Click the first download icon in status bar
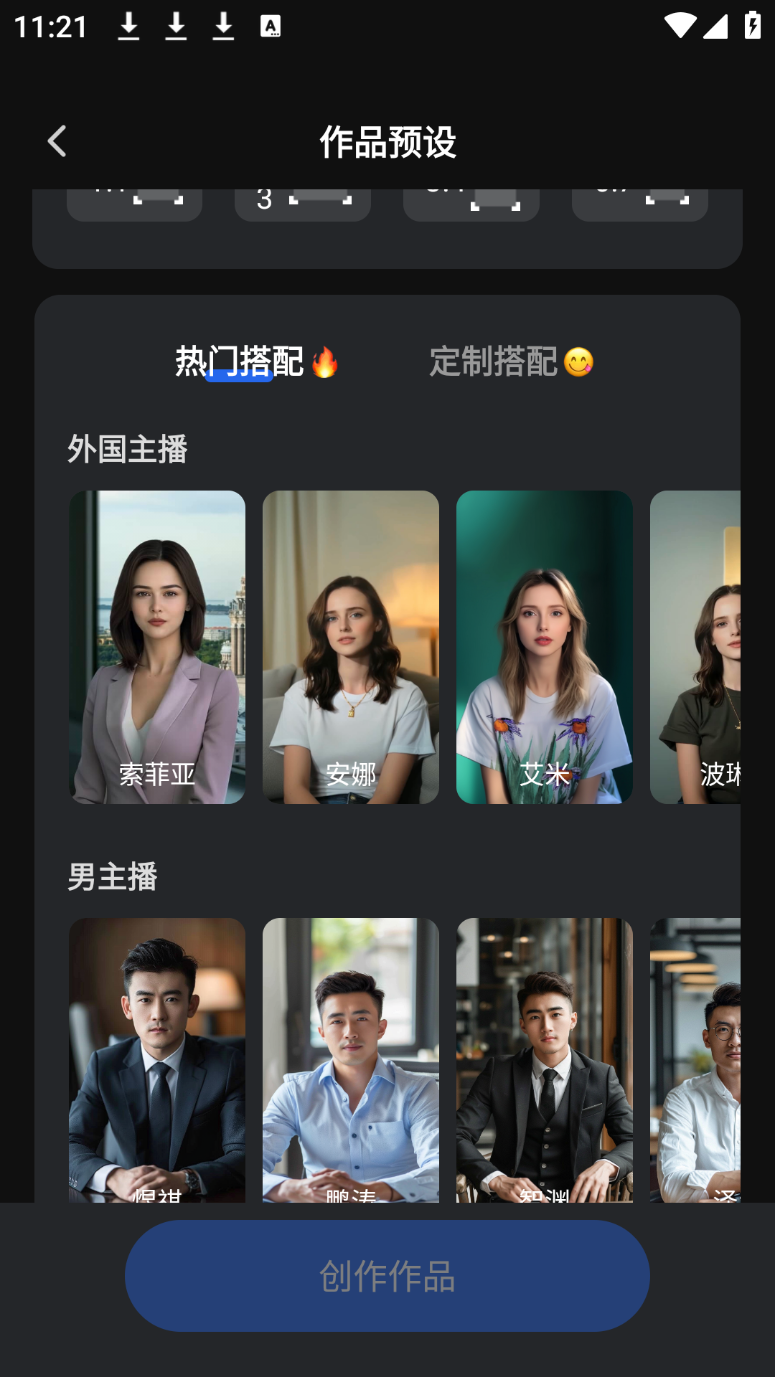Viewport: 775px width, 1377px height. coord(128,27)
